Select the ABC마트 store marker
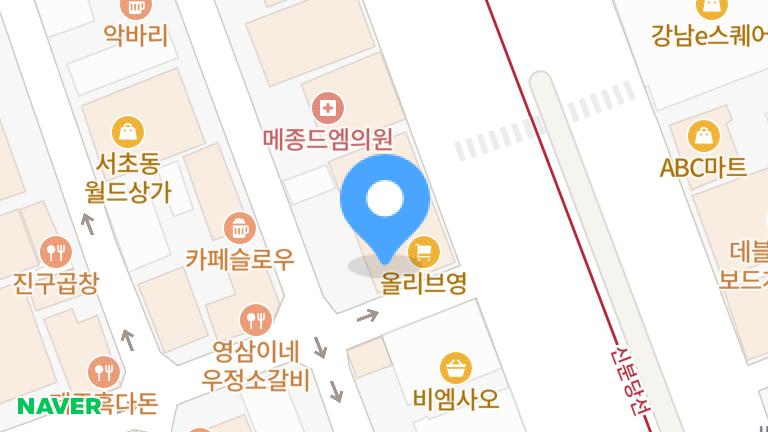The width and height of the screenshot is (768, 432). (x=703, y=135)
